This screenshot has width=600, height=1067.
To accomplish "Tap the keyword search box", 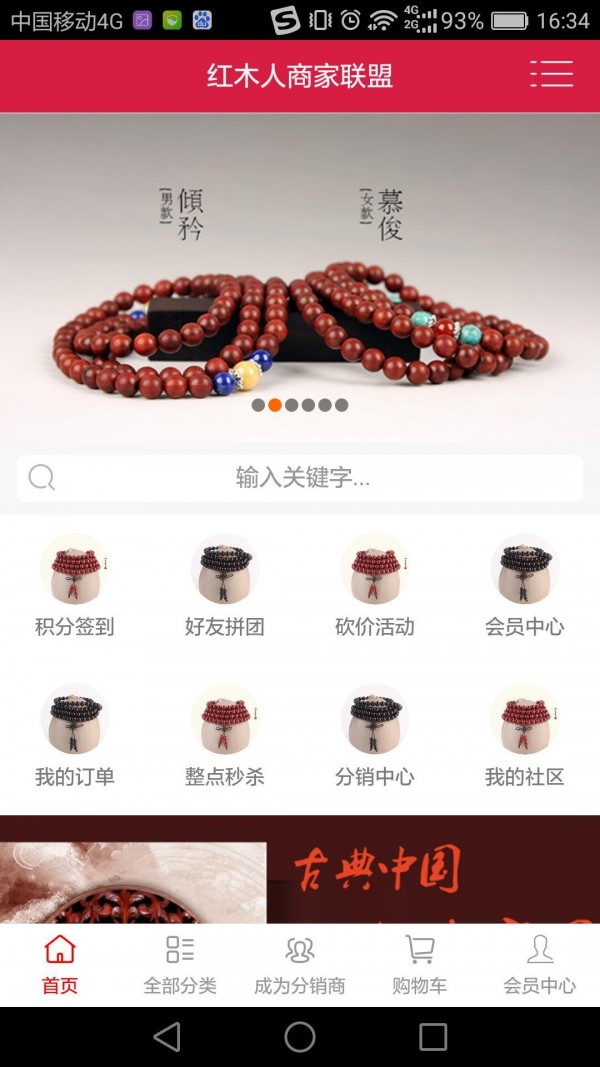I will pos(300,478).
